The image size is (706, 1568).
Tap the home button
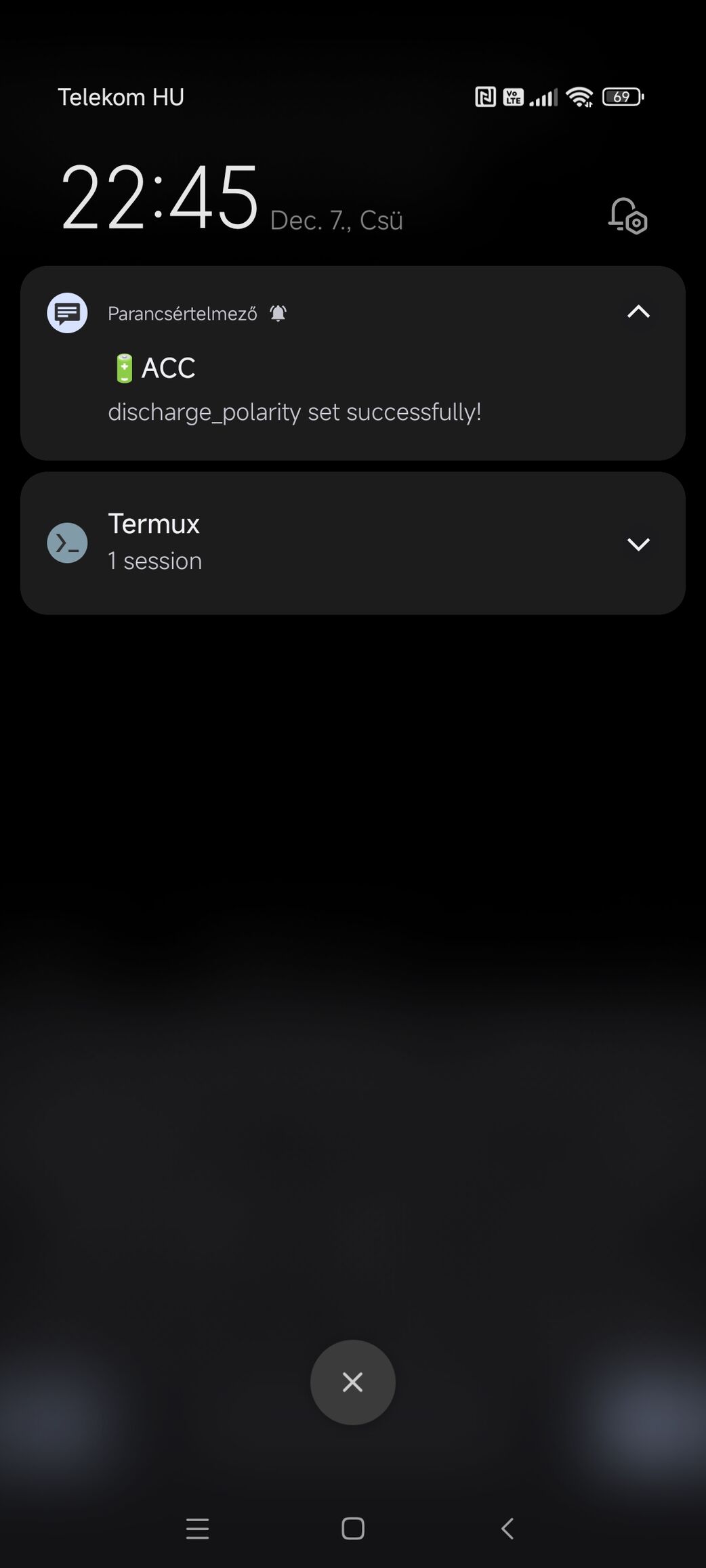click(352, 1529)
